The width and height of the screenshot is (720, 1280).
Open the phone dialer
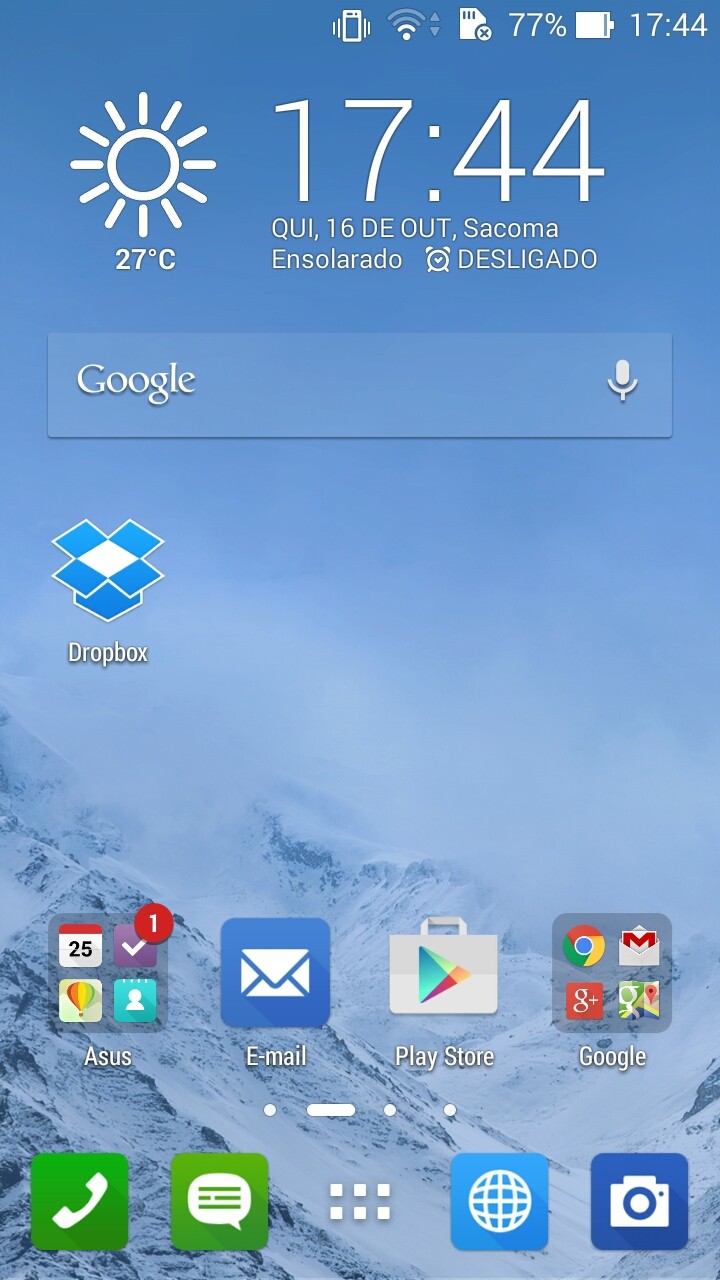click(80, 1201)
